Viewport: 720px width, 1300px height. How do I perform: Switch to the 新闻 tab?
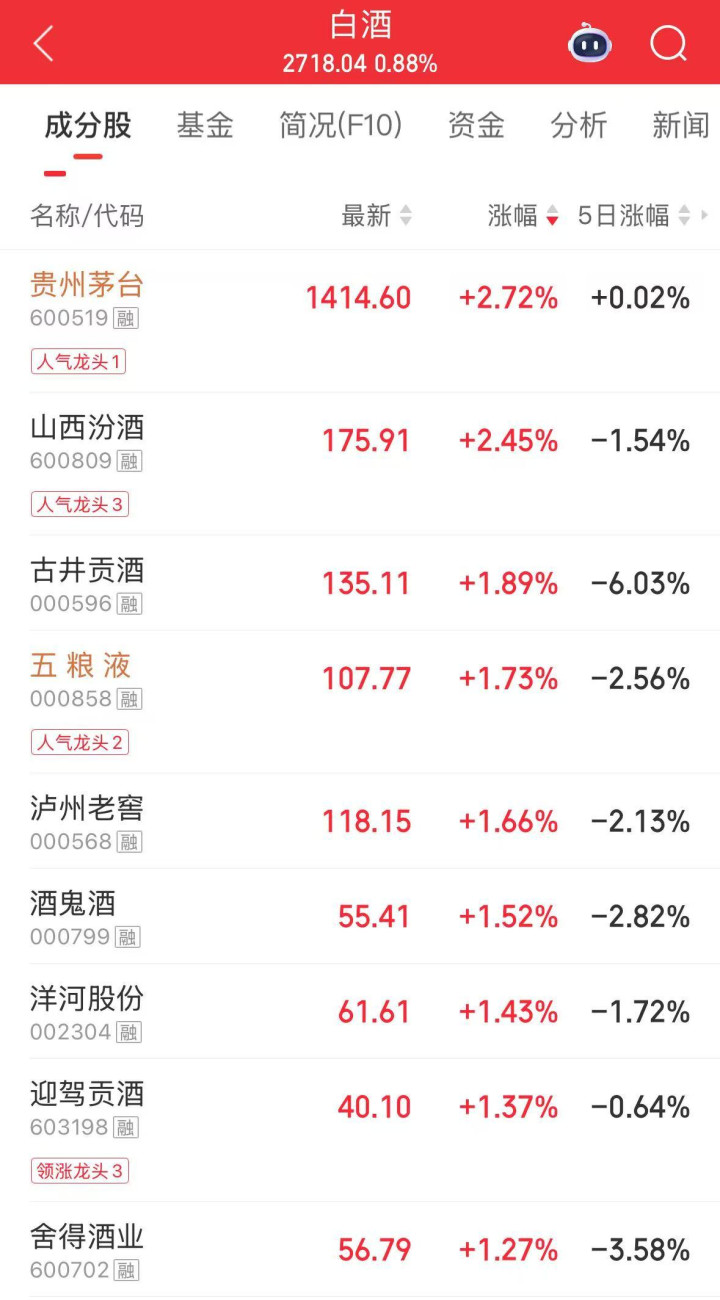[x=681, y=126]
